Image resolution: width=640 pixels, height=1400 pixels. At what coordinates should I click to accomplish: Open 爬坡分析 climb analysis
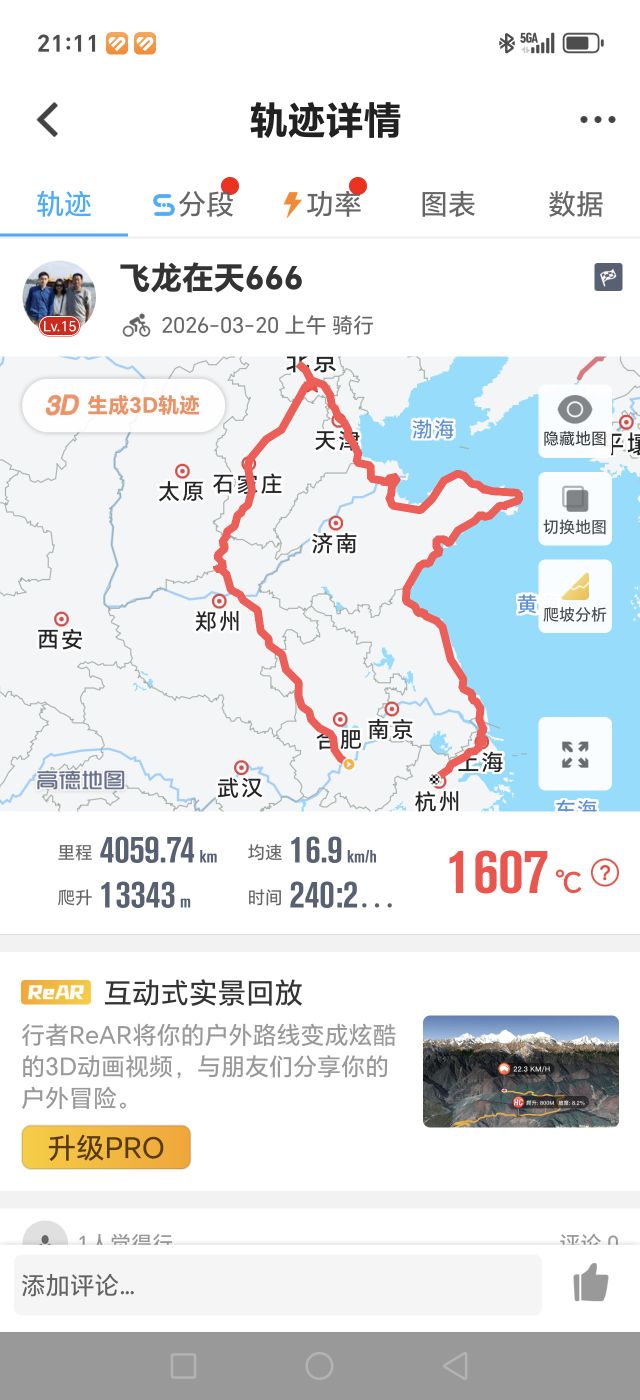tap(575, 596)
